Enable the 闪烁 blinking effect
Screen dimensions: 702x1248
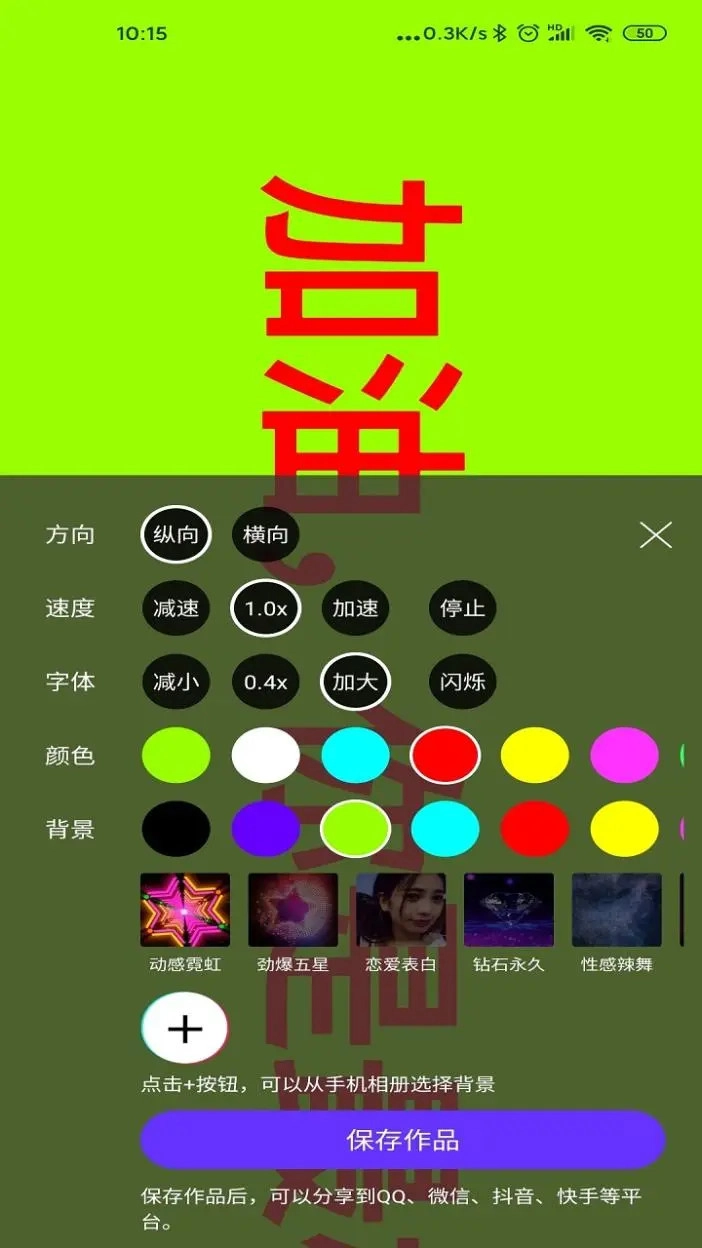[462, 682]
